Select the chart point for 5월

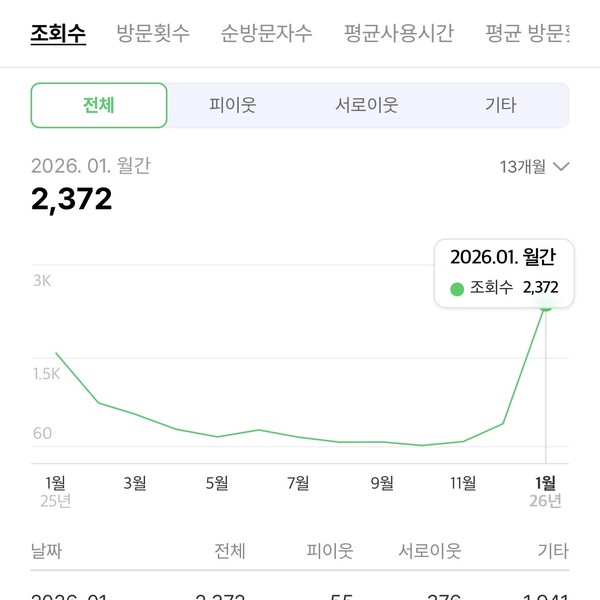point(217,437)
